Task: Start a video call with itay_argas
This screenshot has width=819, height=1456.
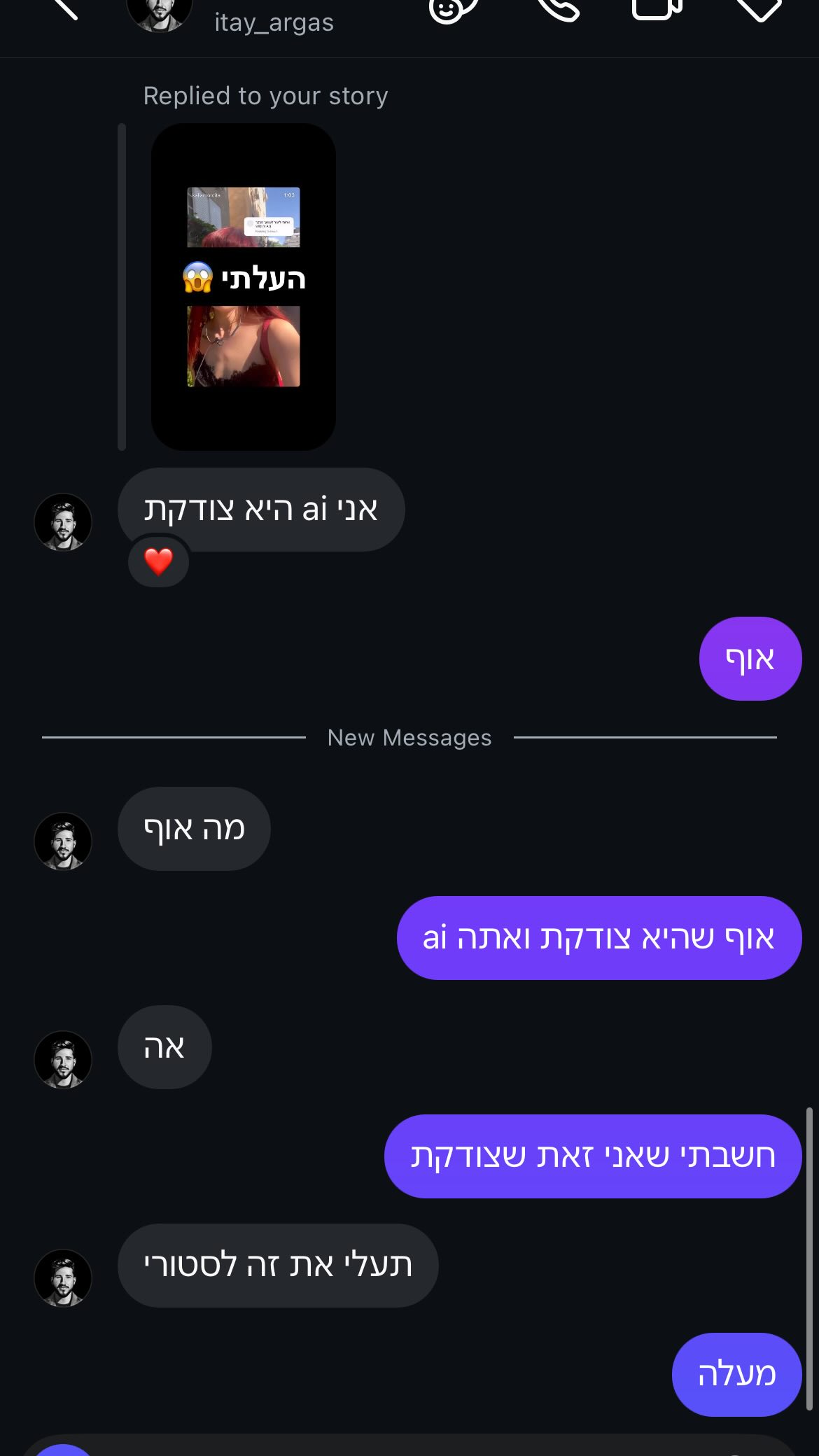Action: coord(656,8)
